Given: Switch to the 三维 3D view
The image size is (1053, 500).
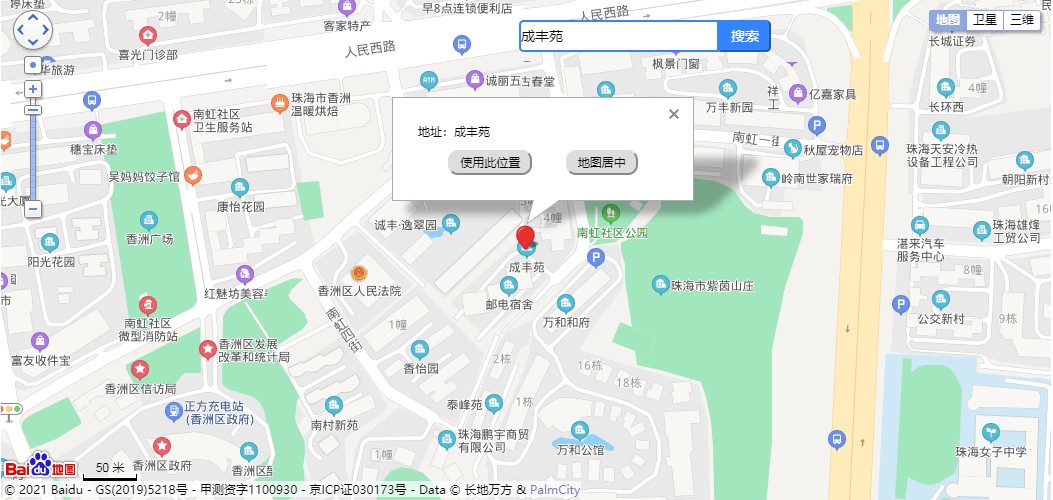Looking at the screenshot, I should coord(1021,19).
